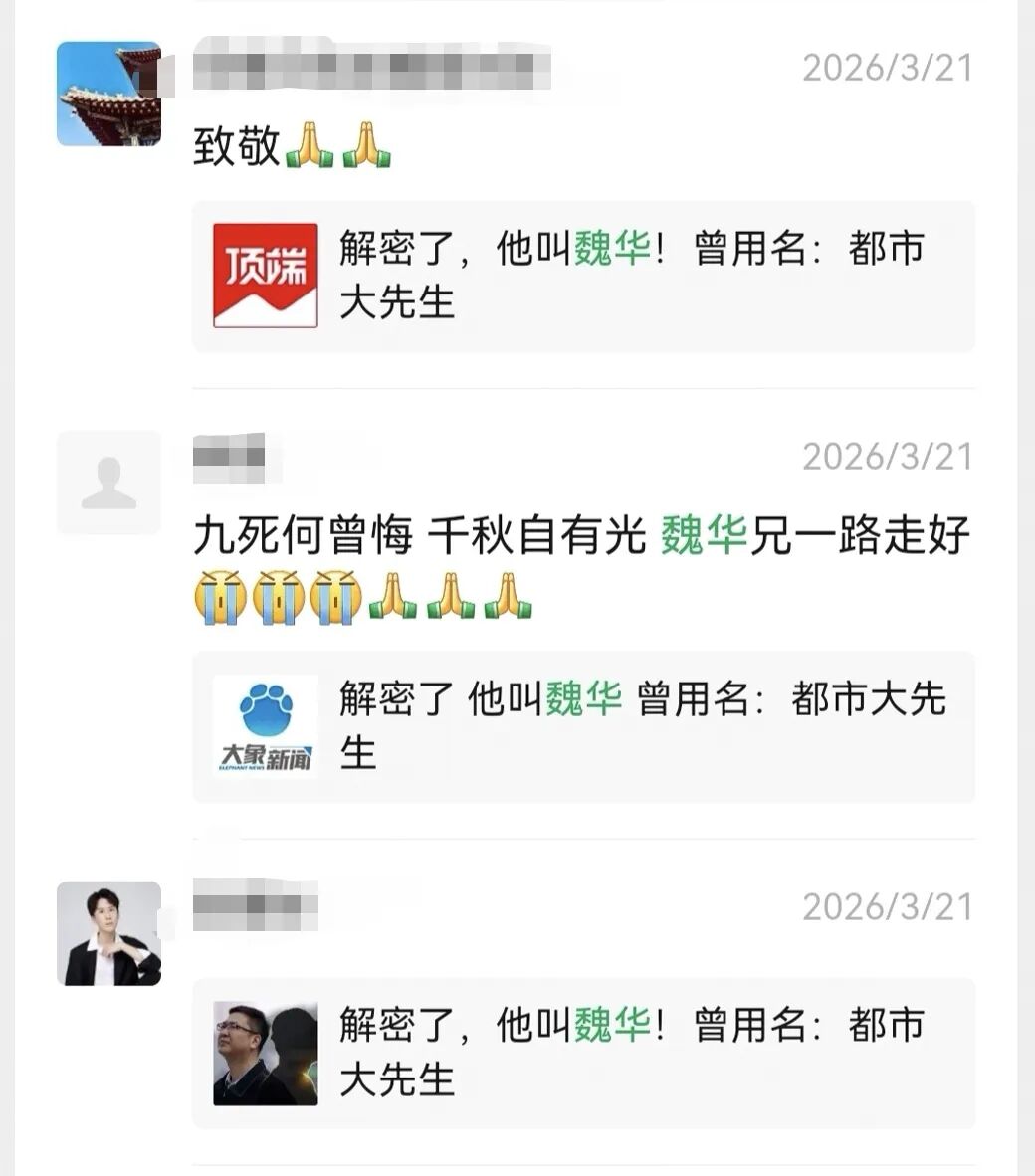1035x1176 pixels.
Task: Click a crying emoji in the second message
Action: [x=219, y=595]
